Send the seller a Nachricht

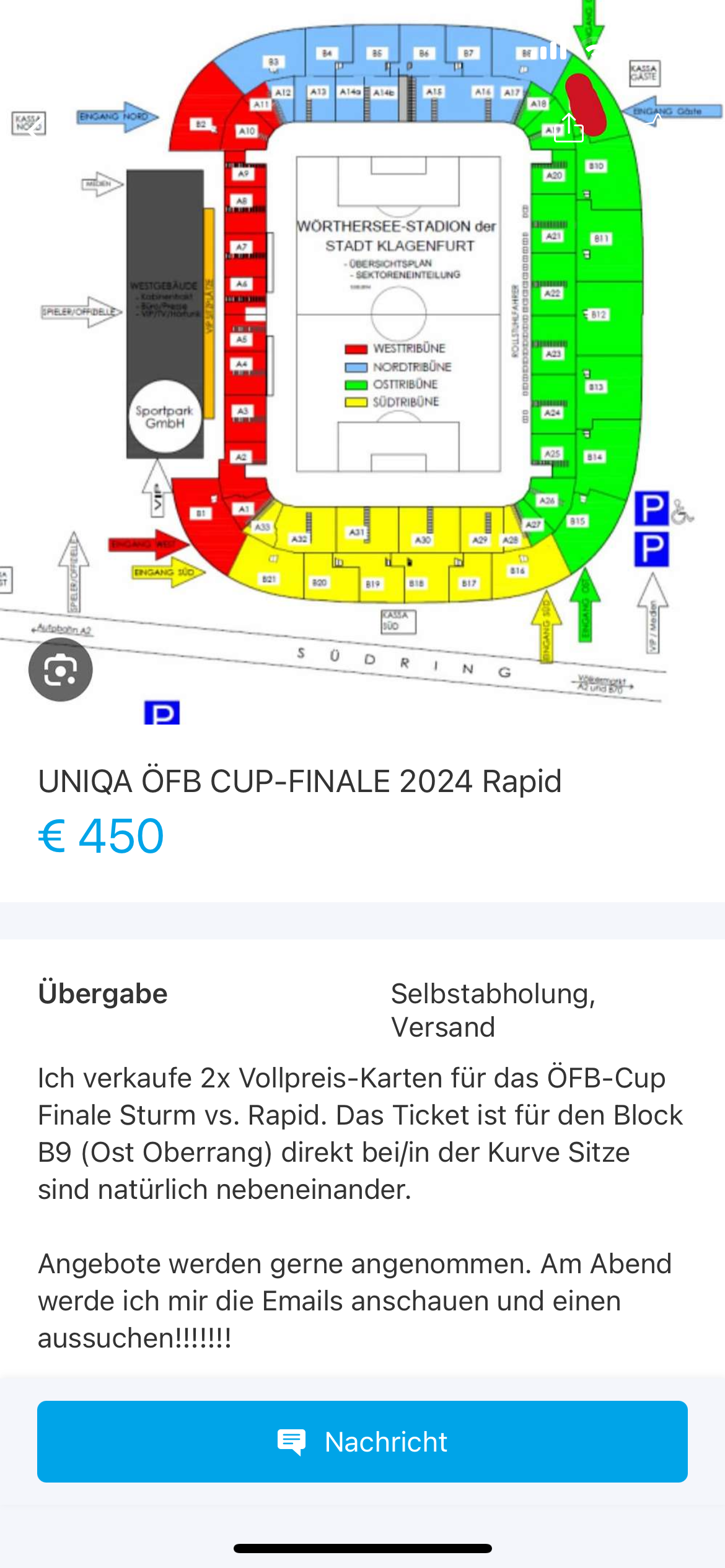pos(362,1442)
